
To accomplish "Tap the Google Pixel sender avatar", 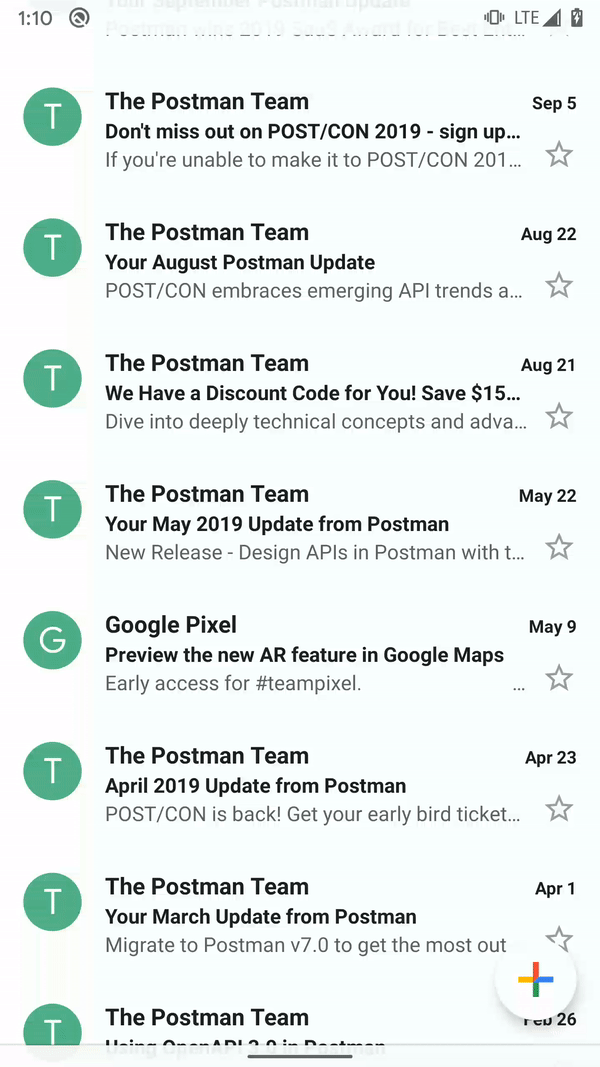I will click(52, 640).
